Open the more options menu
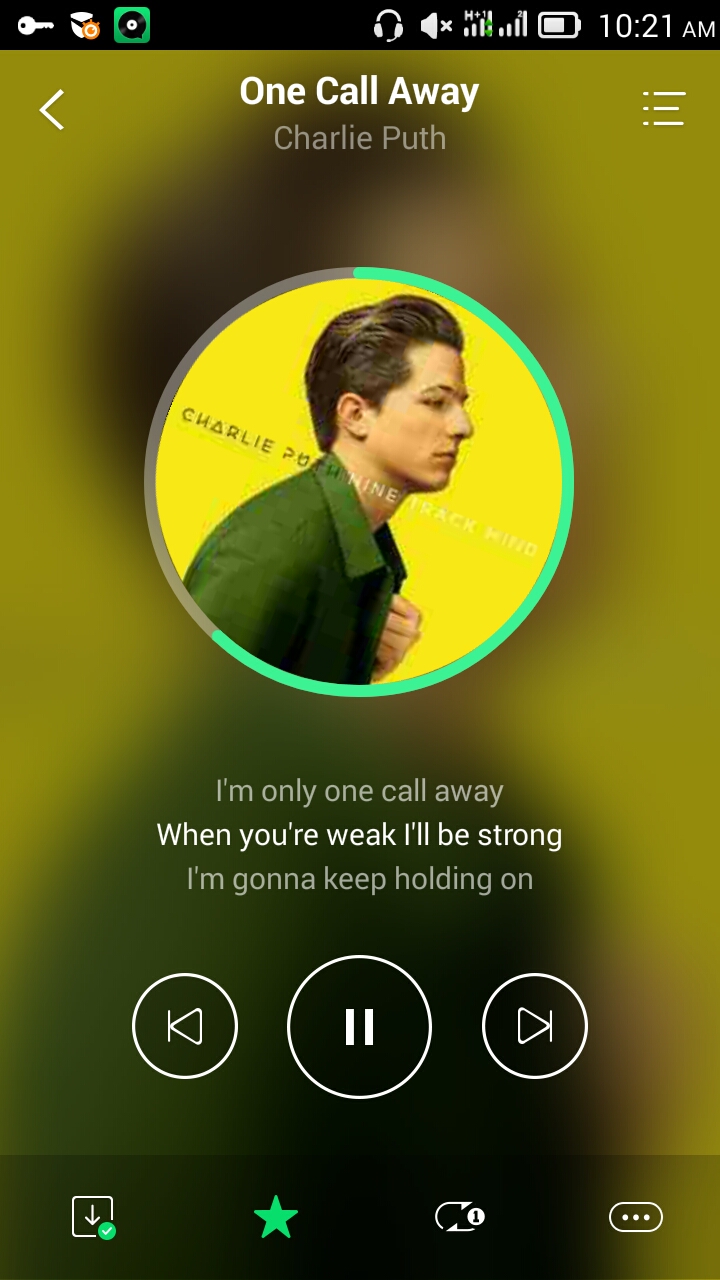The image size is (720, 1280). pos(636,1217)
